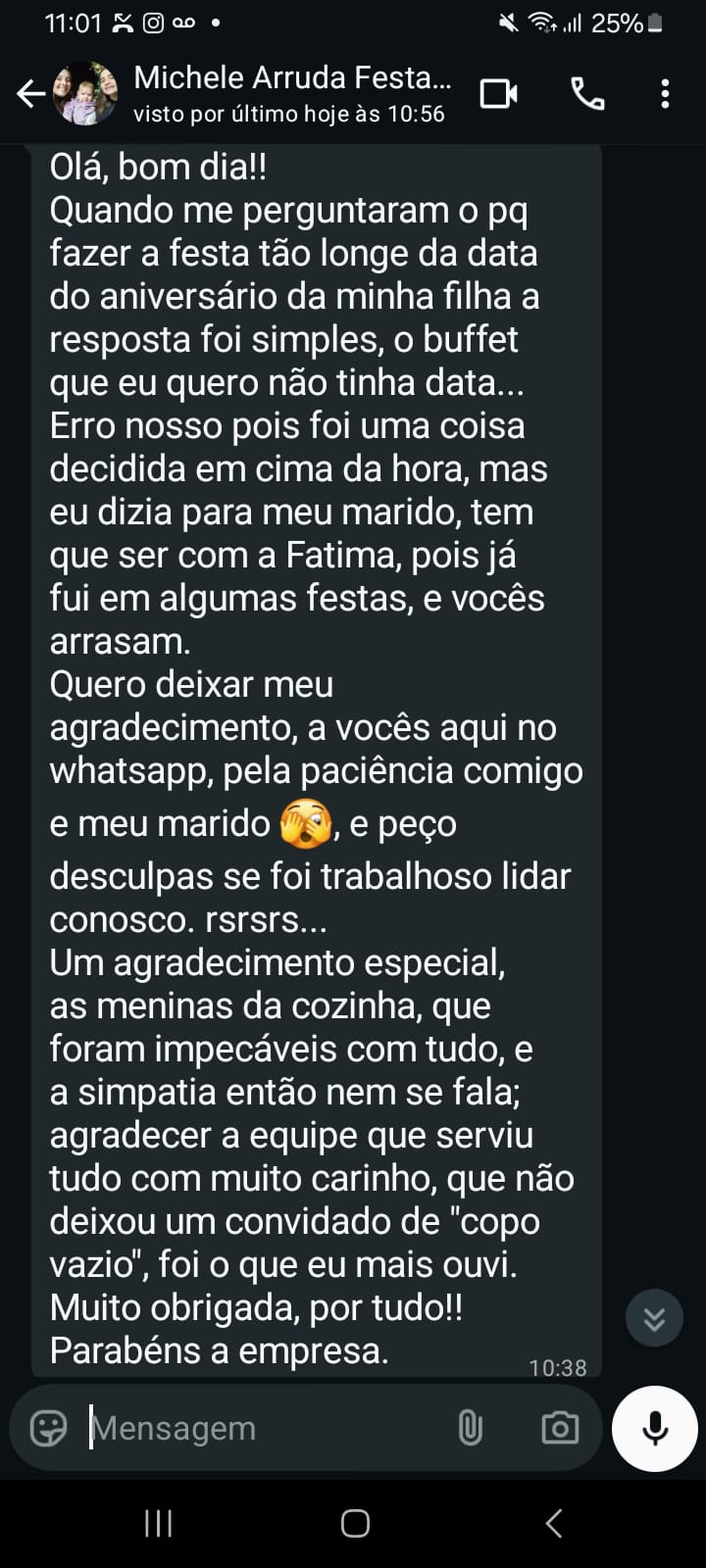Viewport: 706px width, 1568px height.
Task: Focus the Mensagem text field
Action: [265, 1428]
